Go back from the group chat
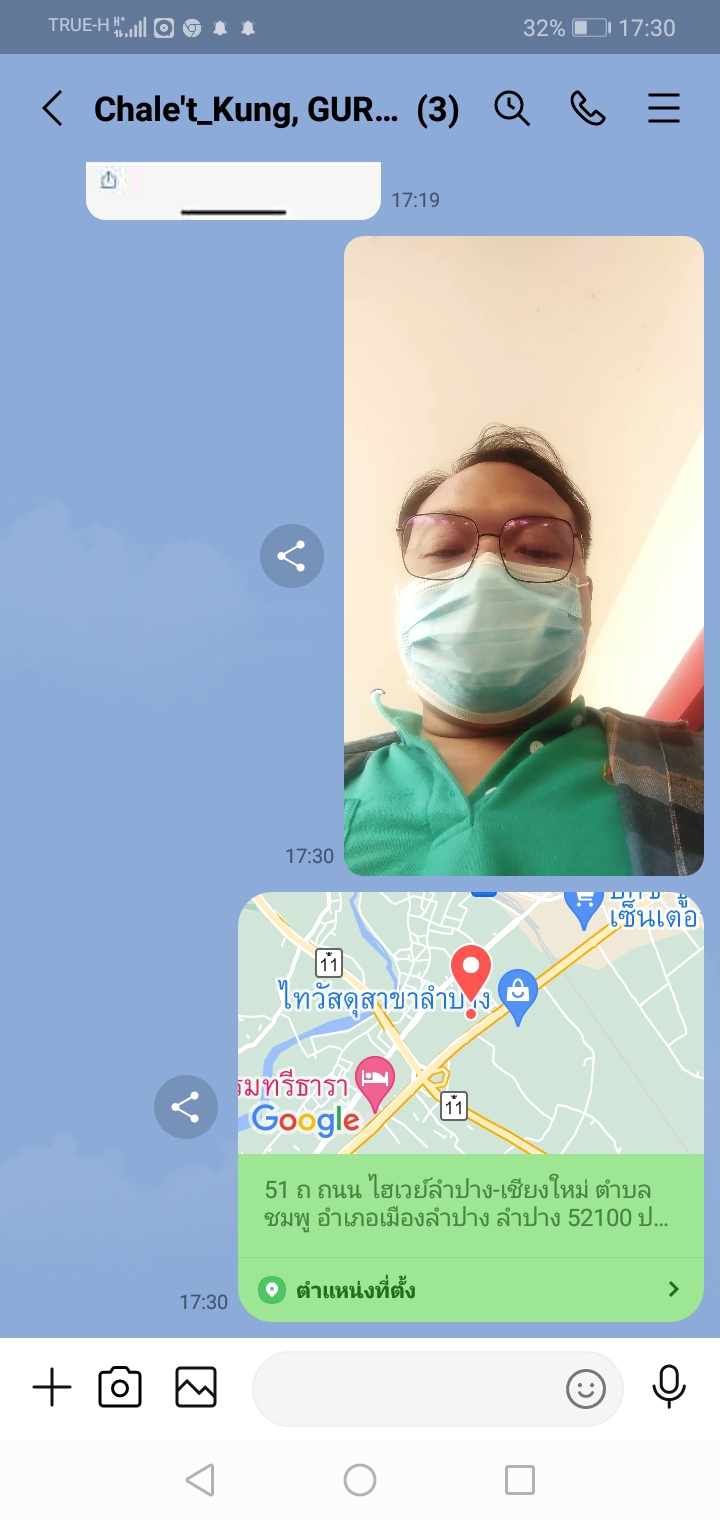 coord(53,109)
